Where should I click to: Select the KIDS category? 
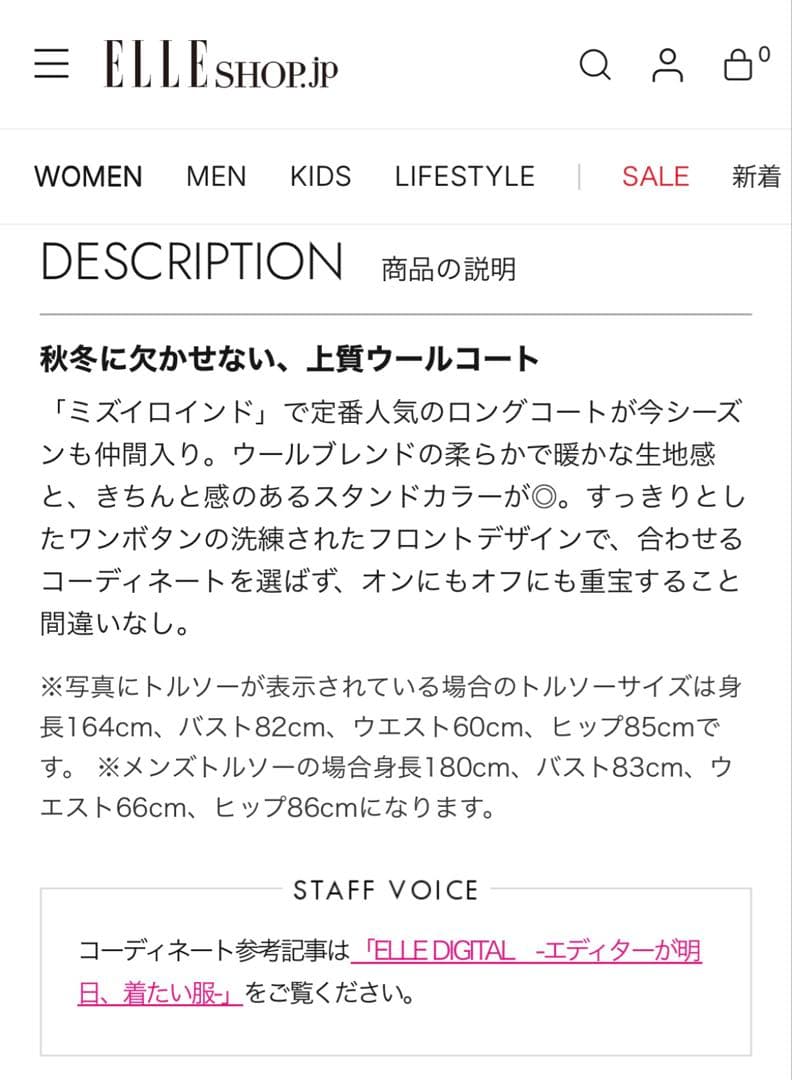[x=320, y=177]
